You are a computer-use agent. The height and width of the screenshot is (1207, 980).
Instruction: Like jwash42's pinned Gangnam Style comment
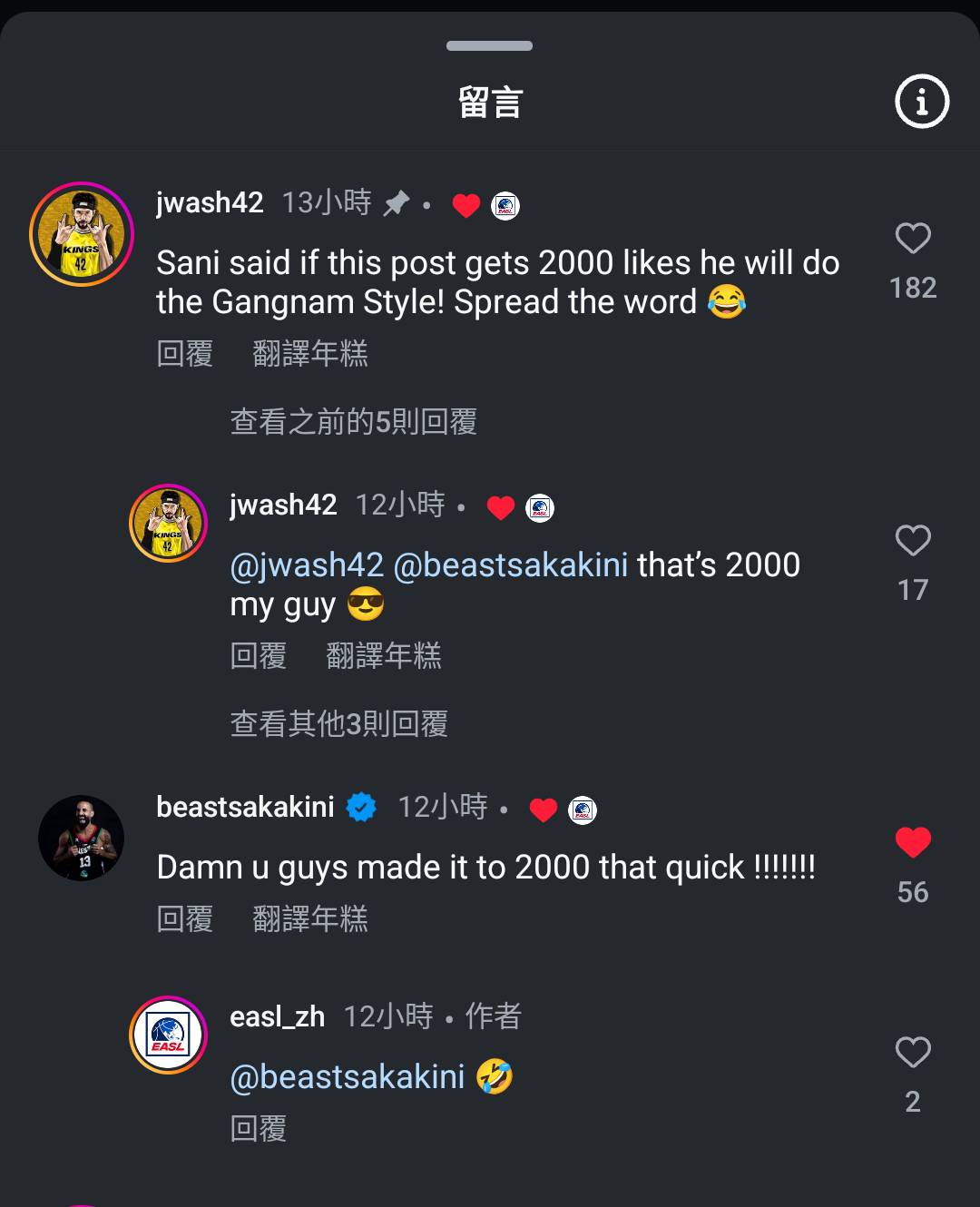click(913, 239)
